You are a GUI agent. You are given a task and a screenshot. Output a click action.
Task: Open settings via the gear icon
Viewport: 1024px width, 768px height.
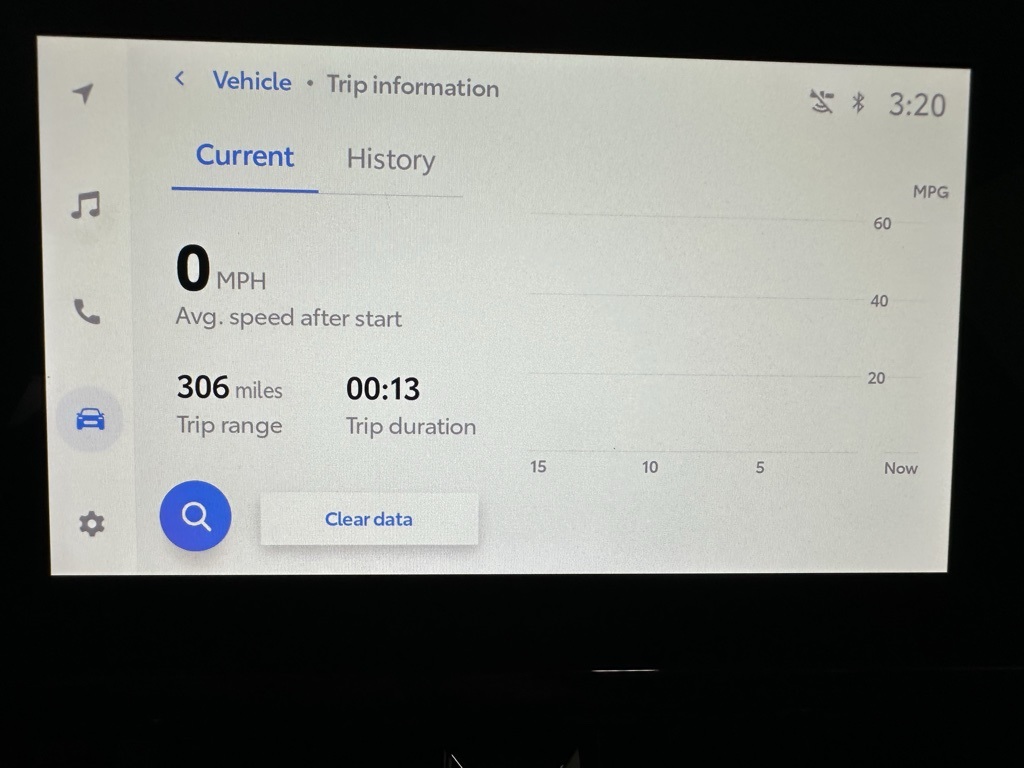point(91,523)
